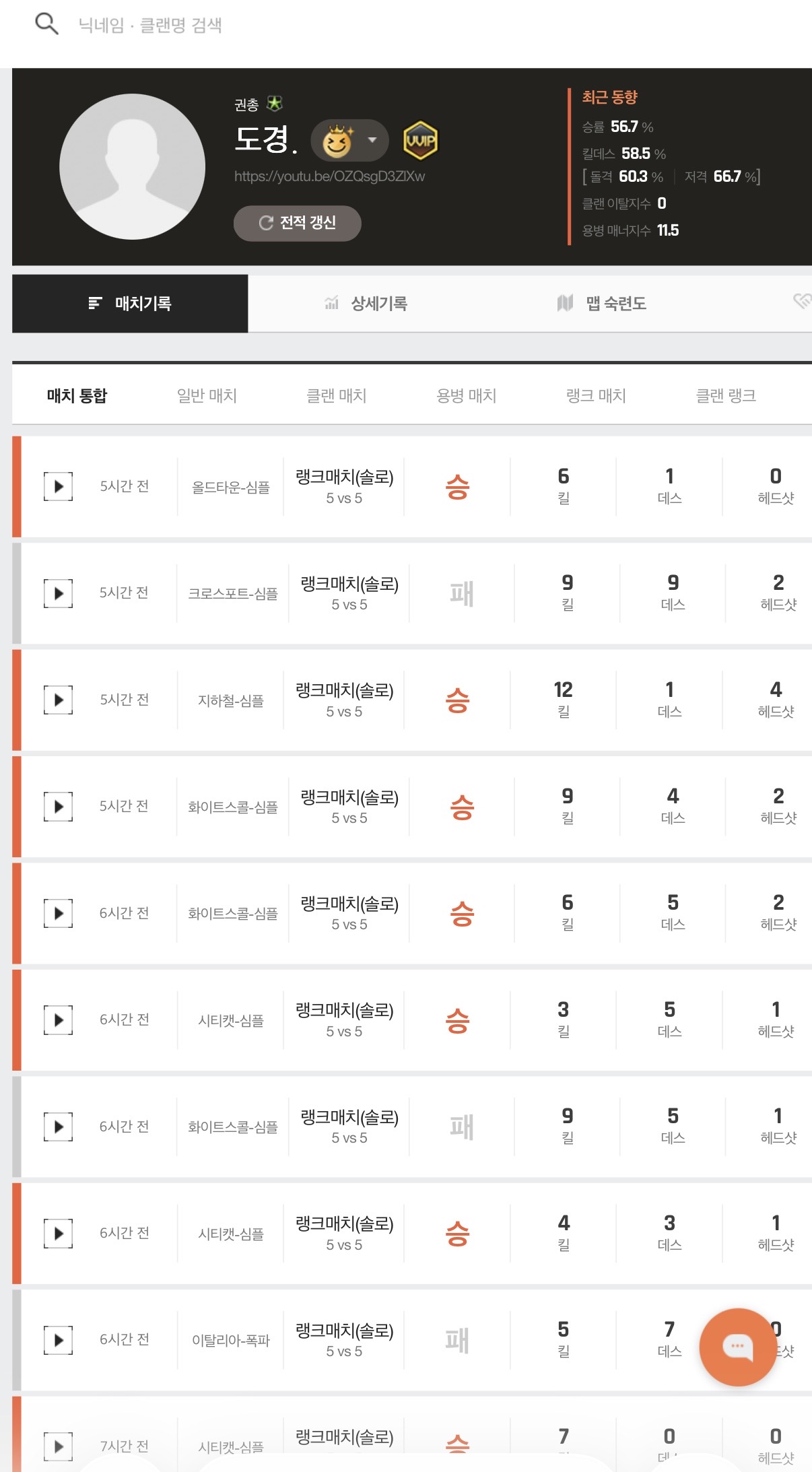
Task: Select the 매치기록 tab
Action: click(x=130, y=304)
